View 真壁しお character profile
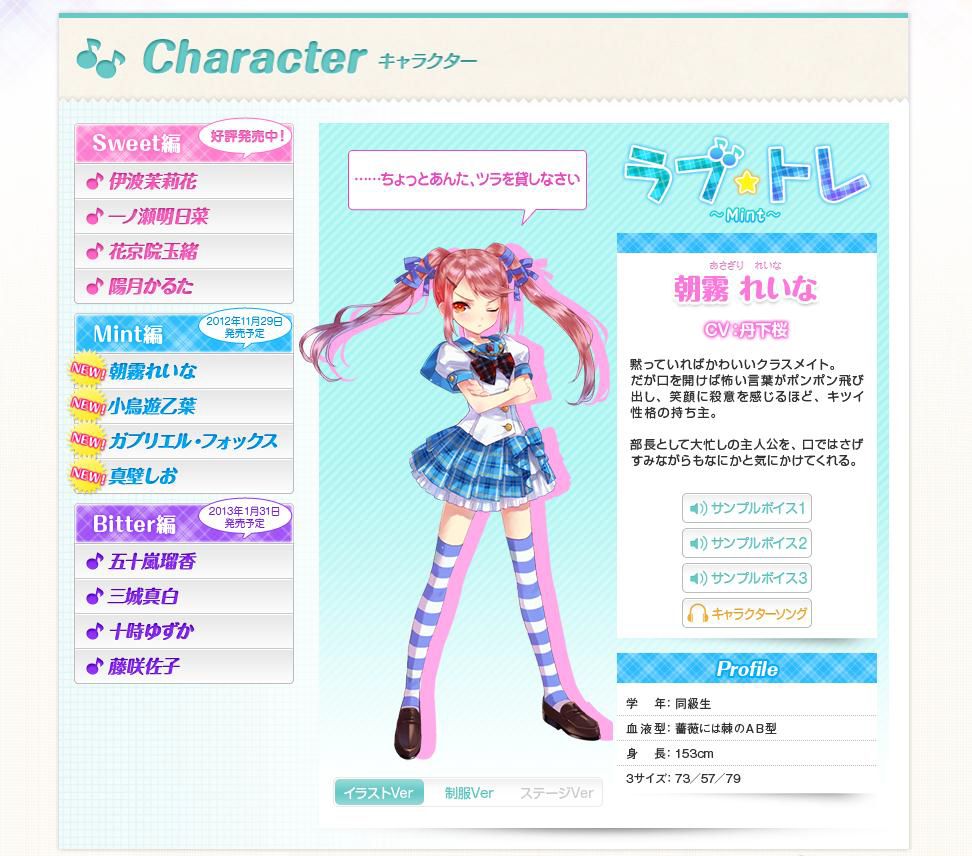Screen dimensions: 972x856 pyautogui.click(x=183, y=476)
